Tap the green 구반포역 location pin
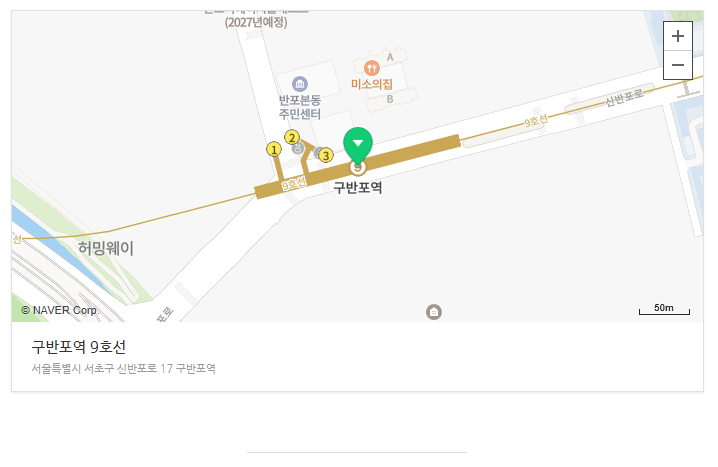Viewport: 718px width, 467px height. [x=358, y=145]
